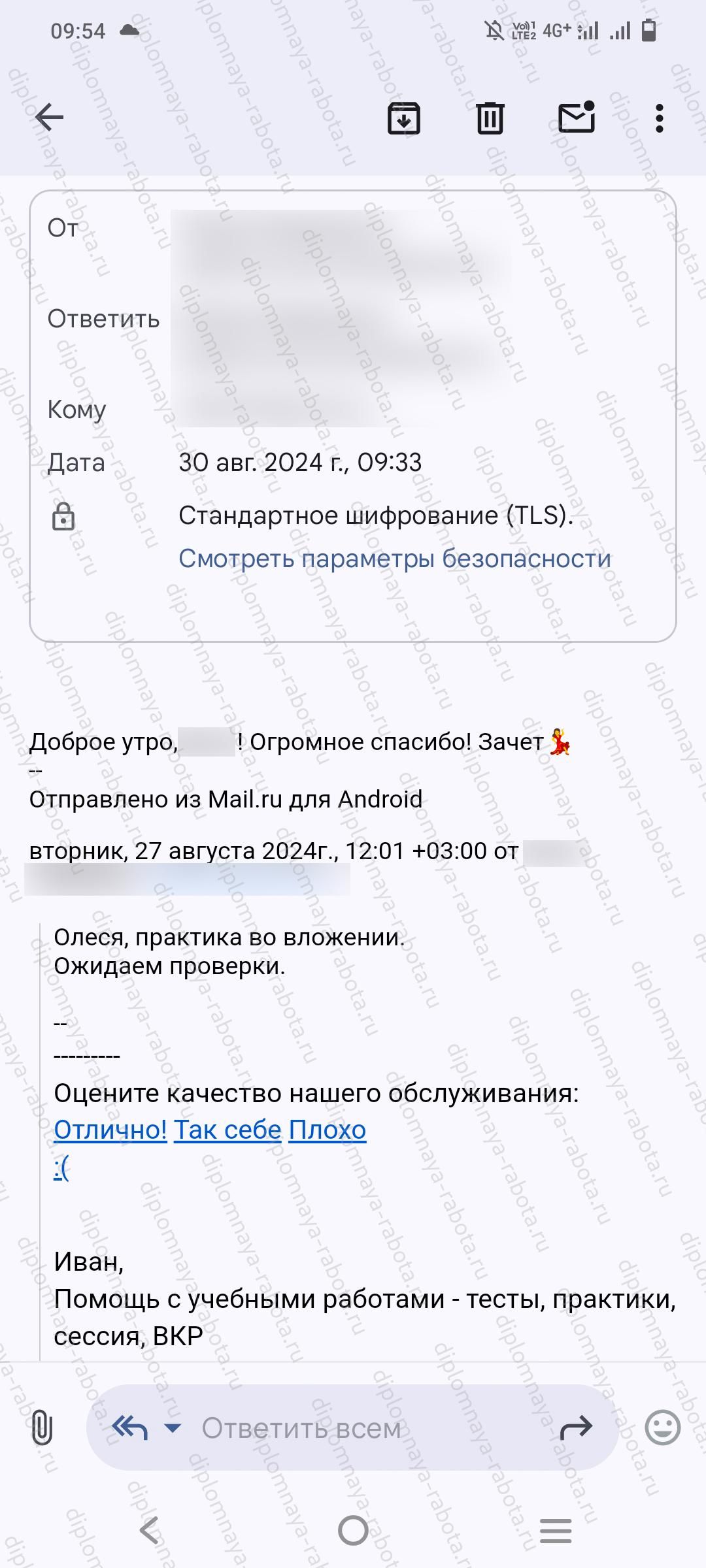
Task: Open the three-dot overflow menu
Action: coord(659,118)
